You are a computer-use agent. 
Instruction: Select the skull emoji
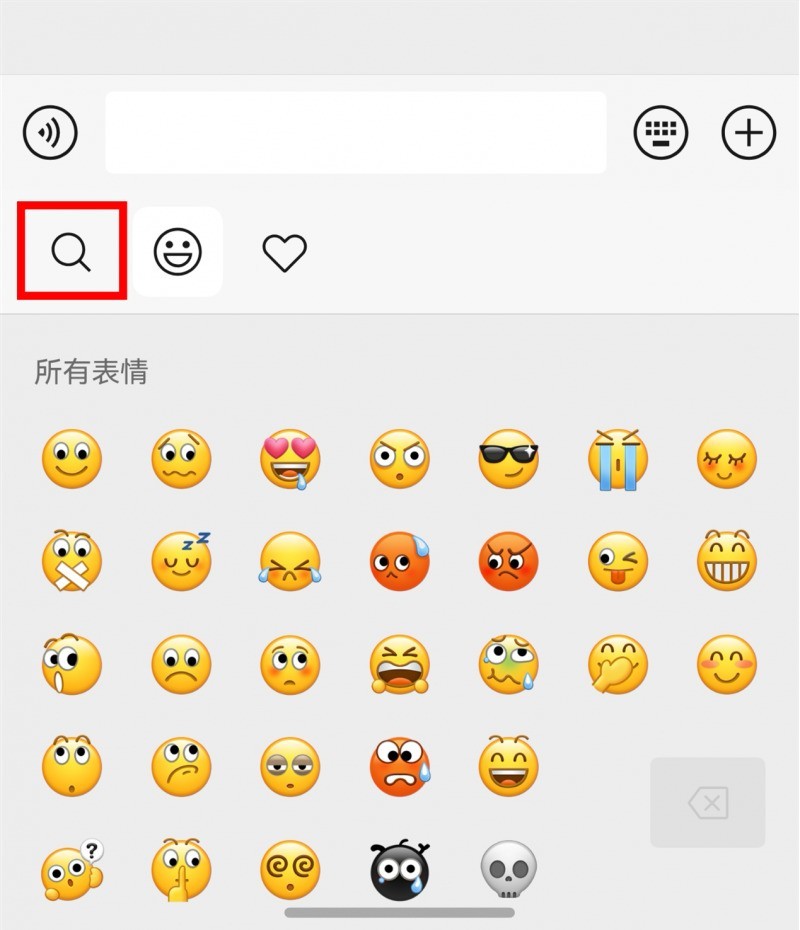pyautogui.click(x=508, y=869)
